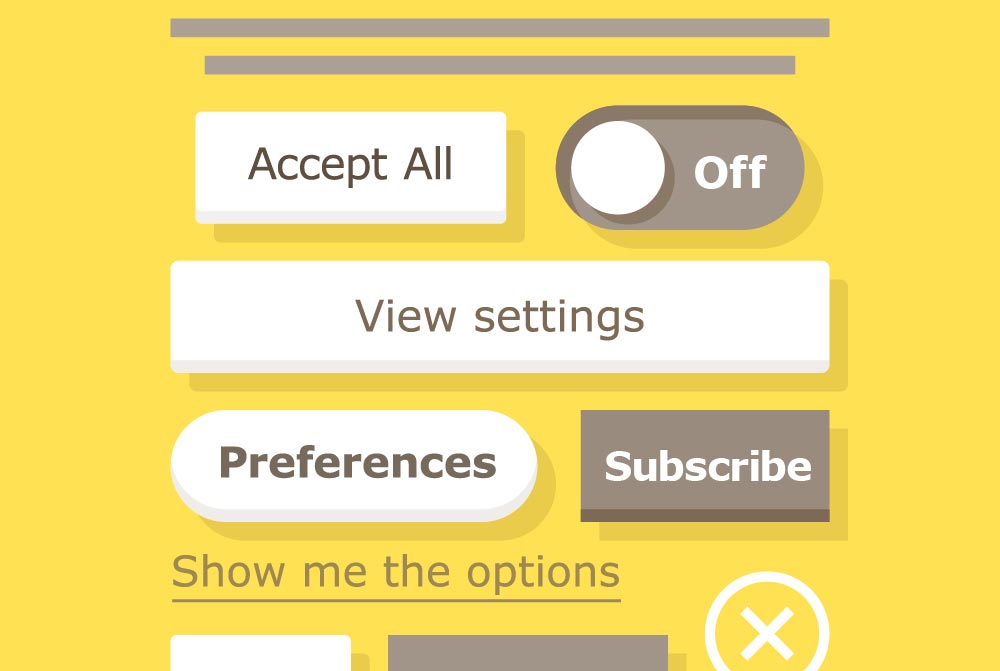This screenshot has height=671, width=1000.
Task: Hit the Subscribe button
Action: pos(705,464)
